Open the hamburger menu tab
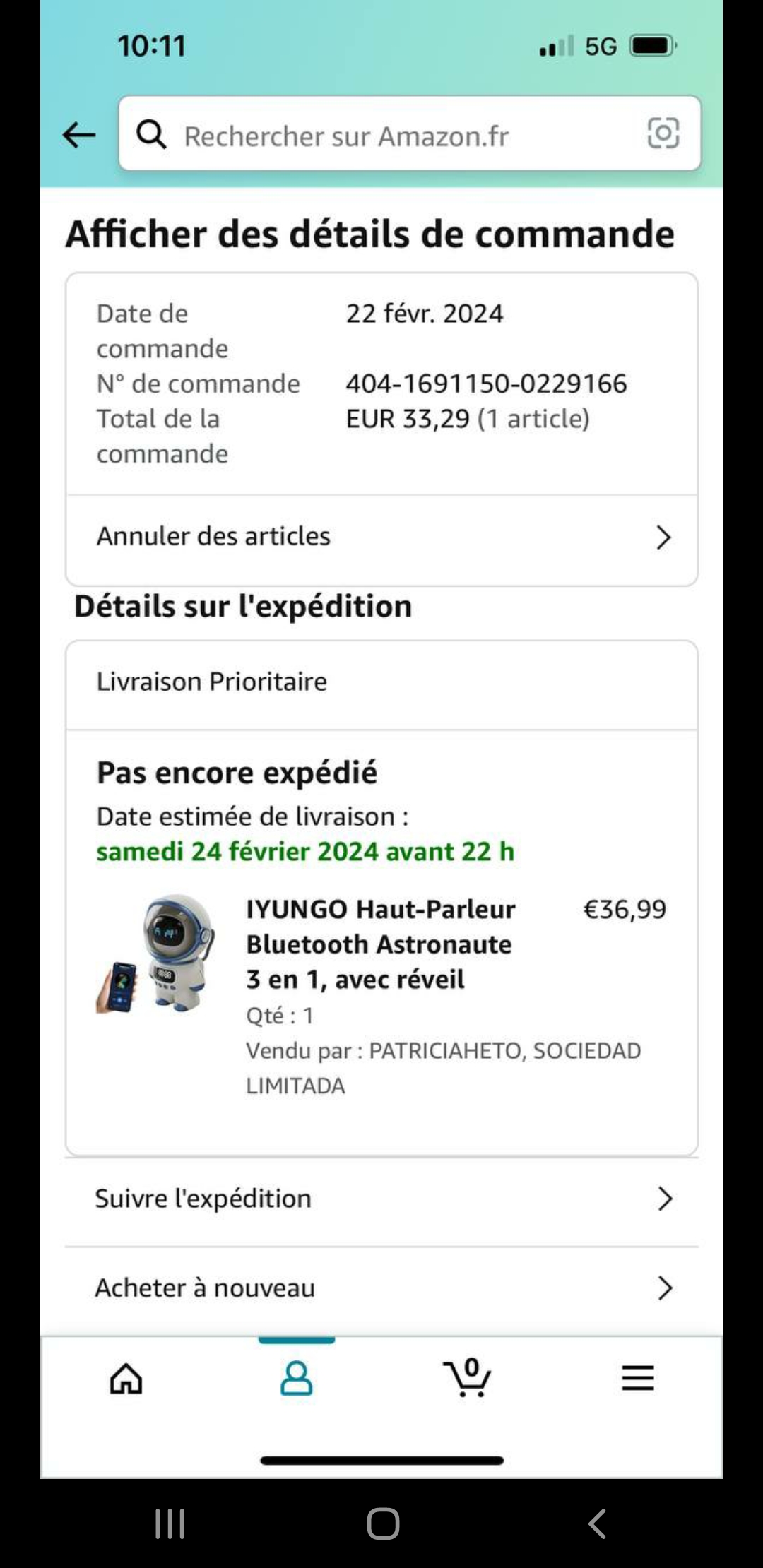The height and width of the screenshot is (1568, 763). (x=637, y=1378)
